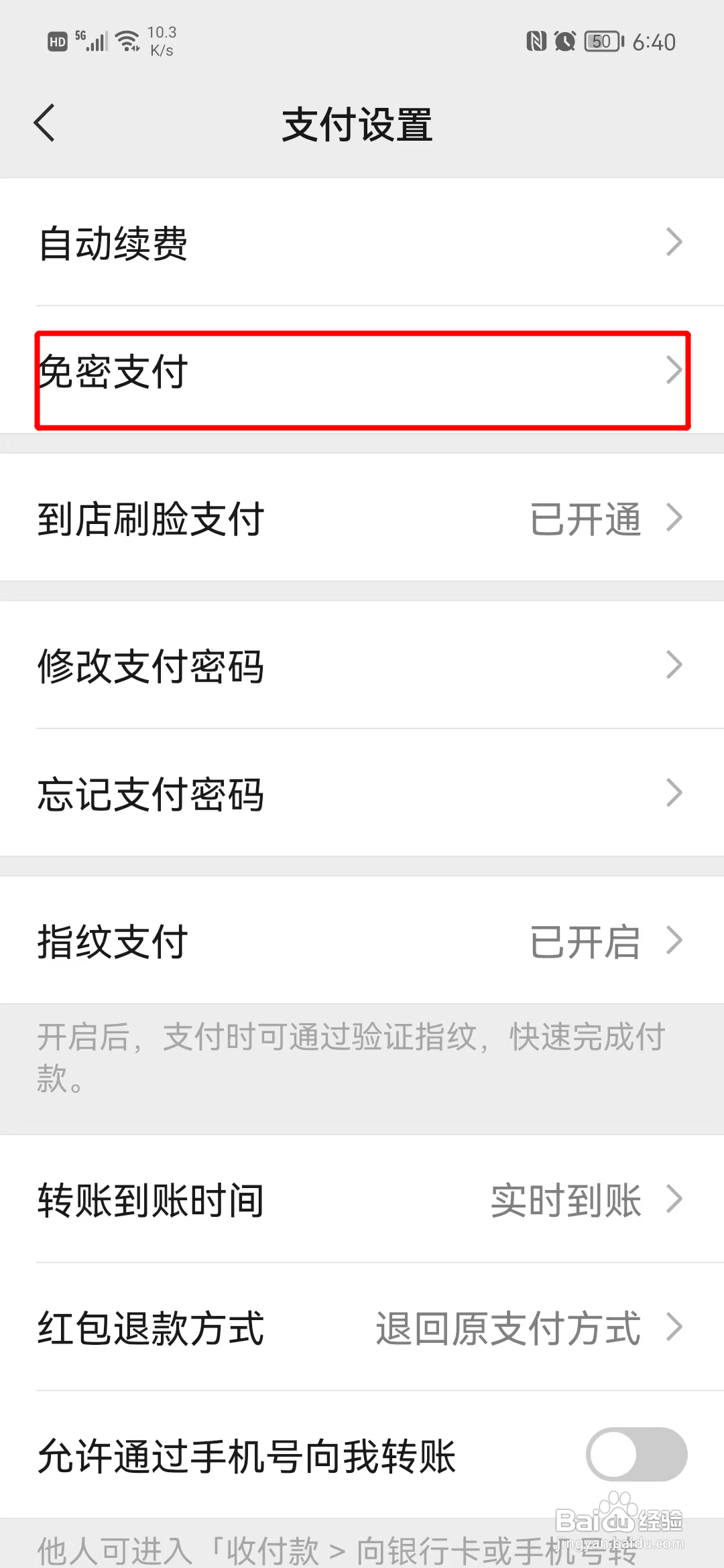Tap 忘记支付密码 to recover password
The height and width of the screenshot is (1568, 724).
click(362, 794)
